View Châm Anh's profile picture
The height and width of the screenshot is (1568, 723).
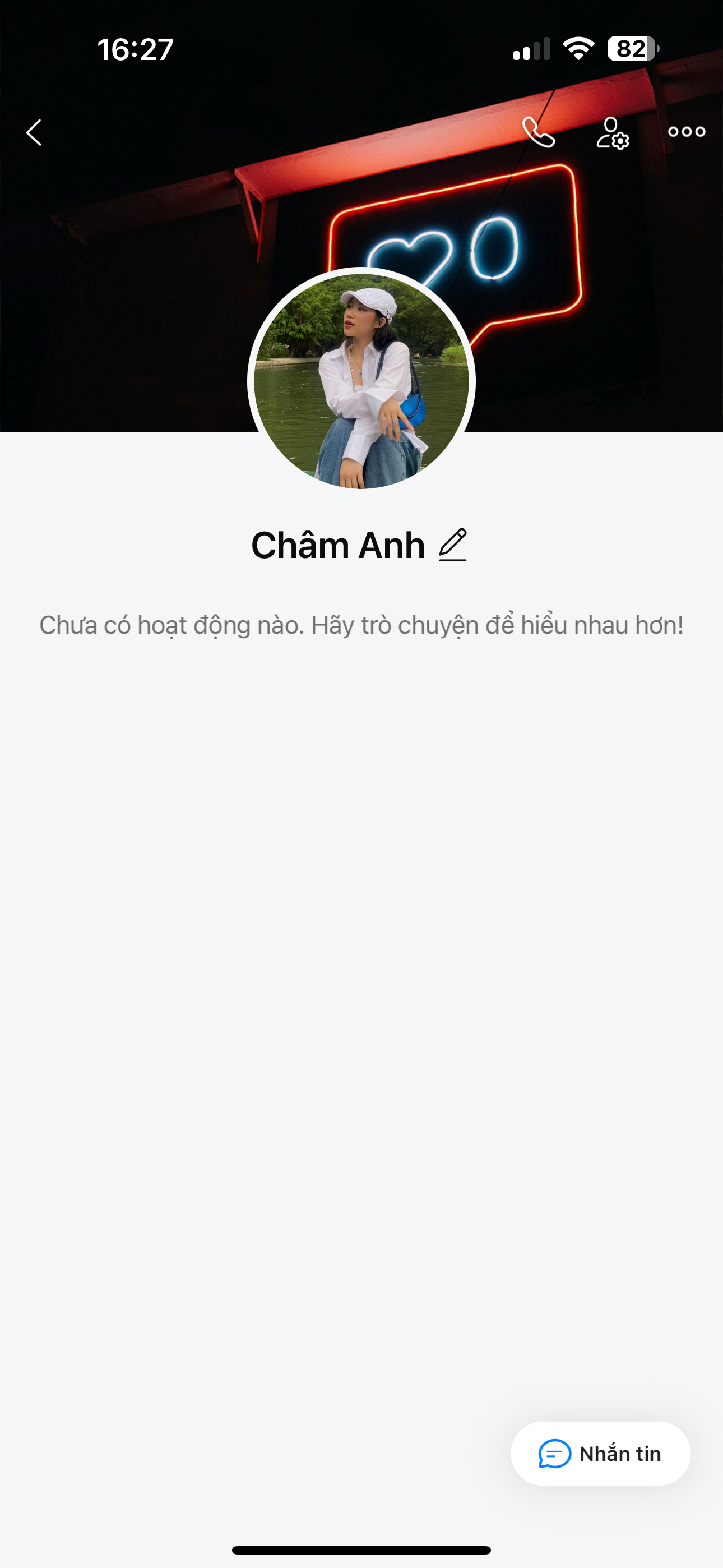pos(361,381)
